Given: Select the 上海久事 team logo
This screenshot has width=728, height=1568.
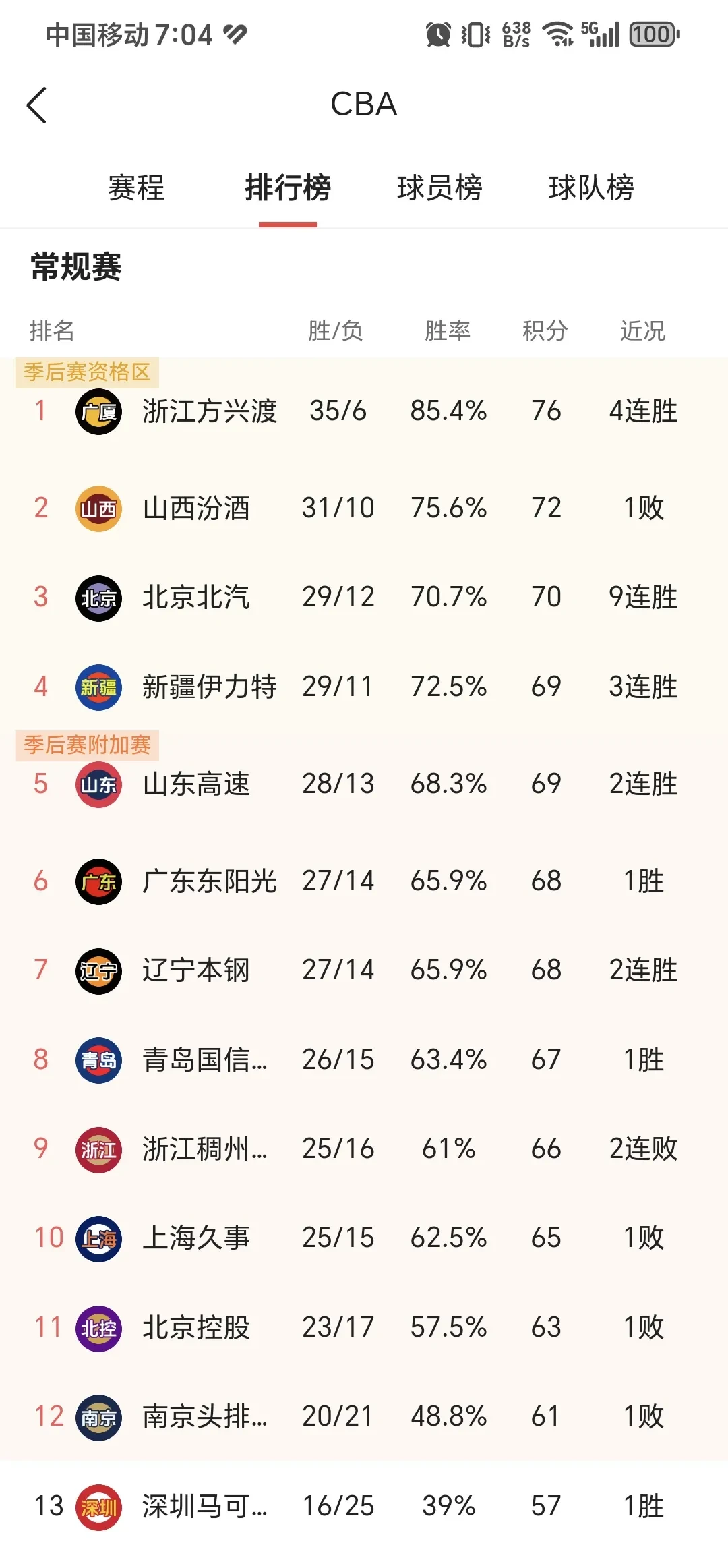Looking at the screenshot, I should tap(98, 1239).
